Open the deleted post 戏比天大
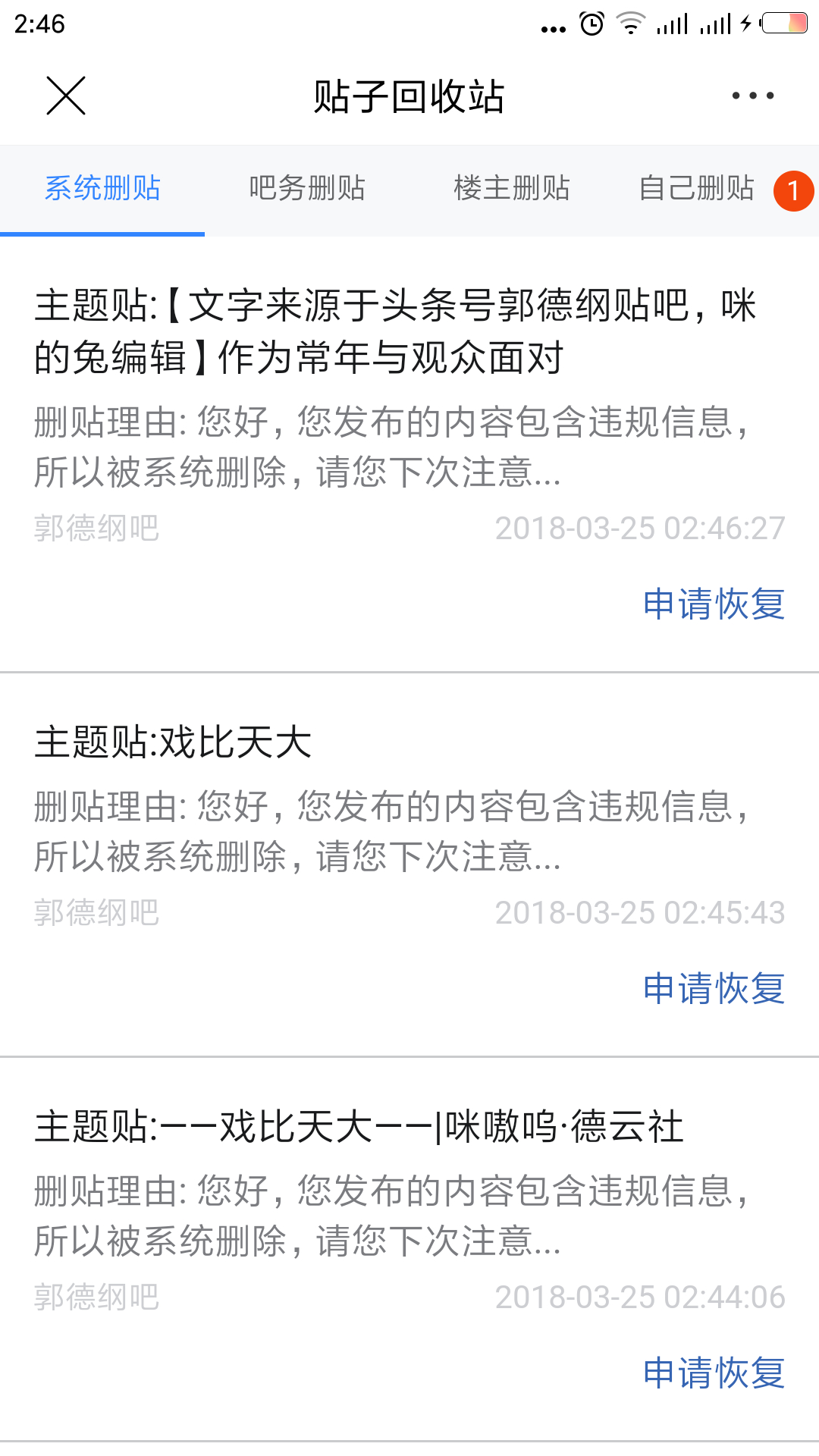The image size is (819, 1456). [x=174, y=742]
